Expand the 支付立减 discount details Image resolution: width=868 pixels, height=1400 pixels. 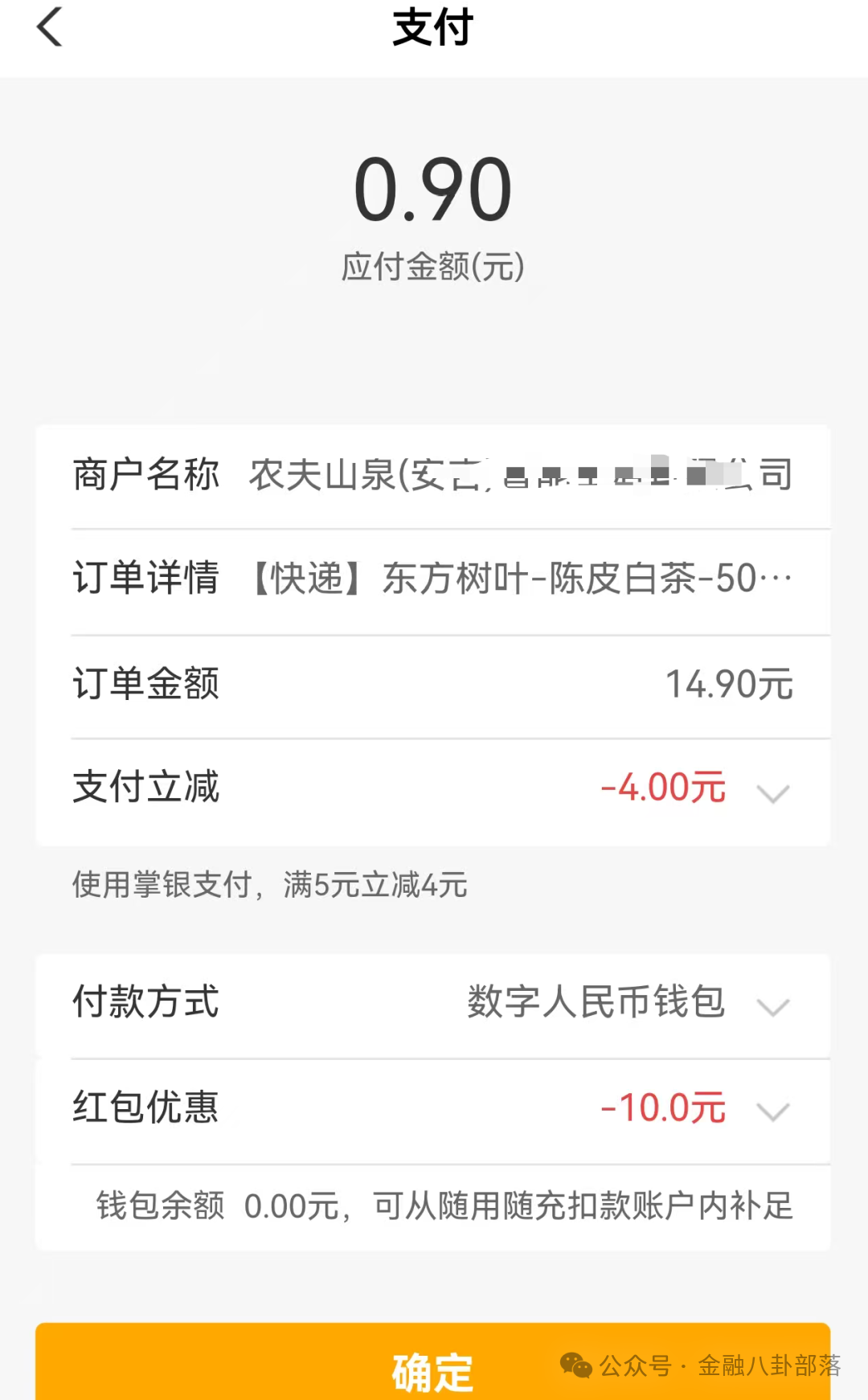(773, 793)
